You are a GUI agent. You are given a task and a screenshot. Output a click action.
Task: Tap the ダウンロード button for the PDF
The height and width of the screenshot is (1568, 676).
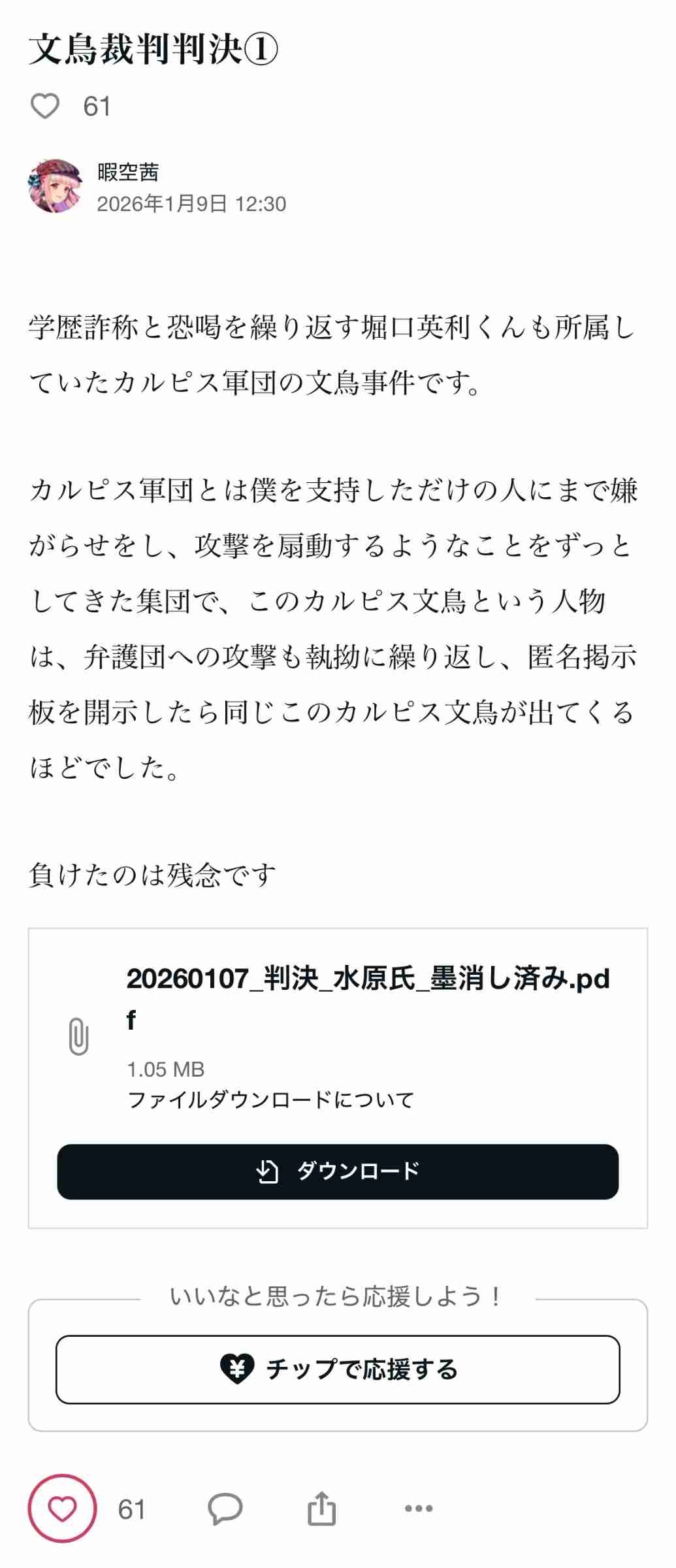pos(338,1171)
